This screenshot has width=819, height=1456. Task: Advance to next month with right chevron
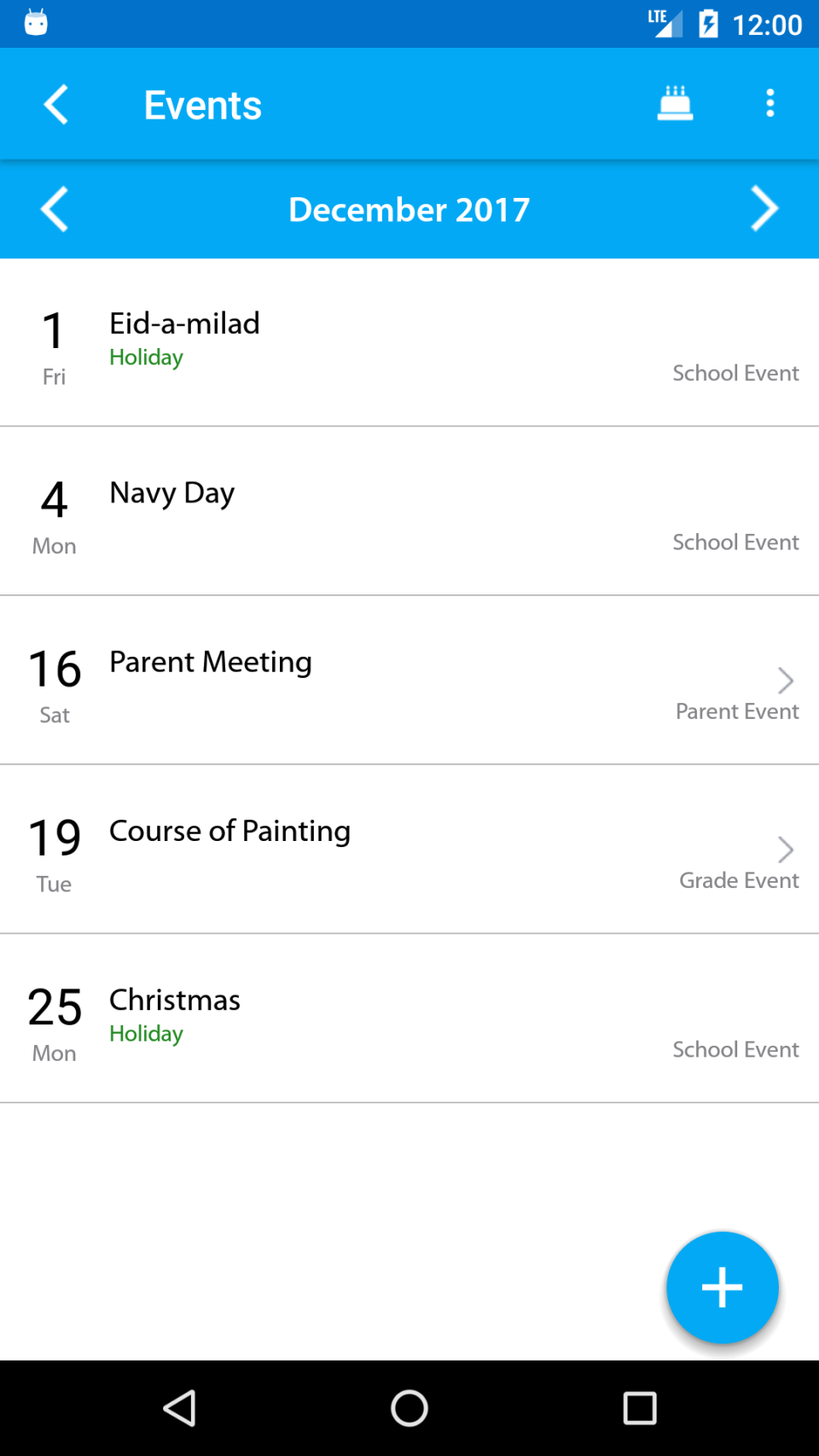(x=765, y=209)
